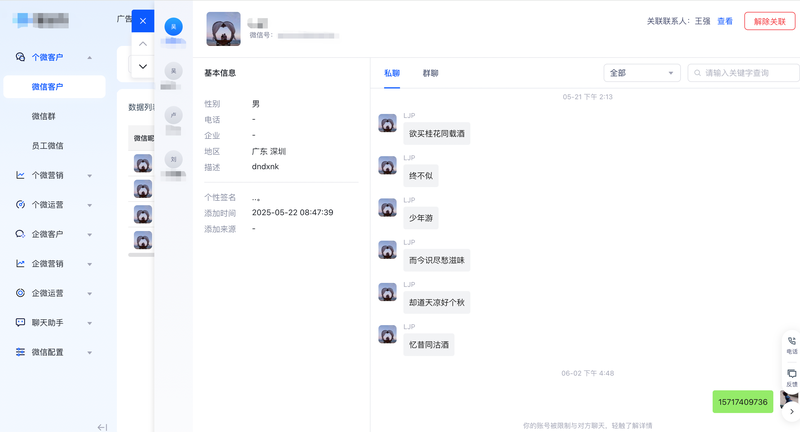Viewport: 800px width, 432px height.
Task: Collapse the sidebar with the arrow icon
Action: [102, 427]
